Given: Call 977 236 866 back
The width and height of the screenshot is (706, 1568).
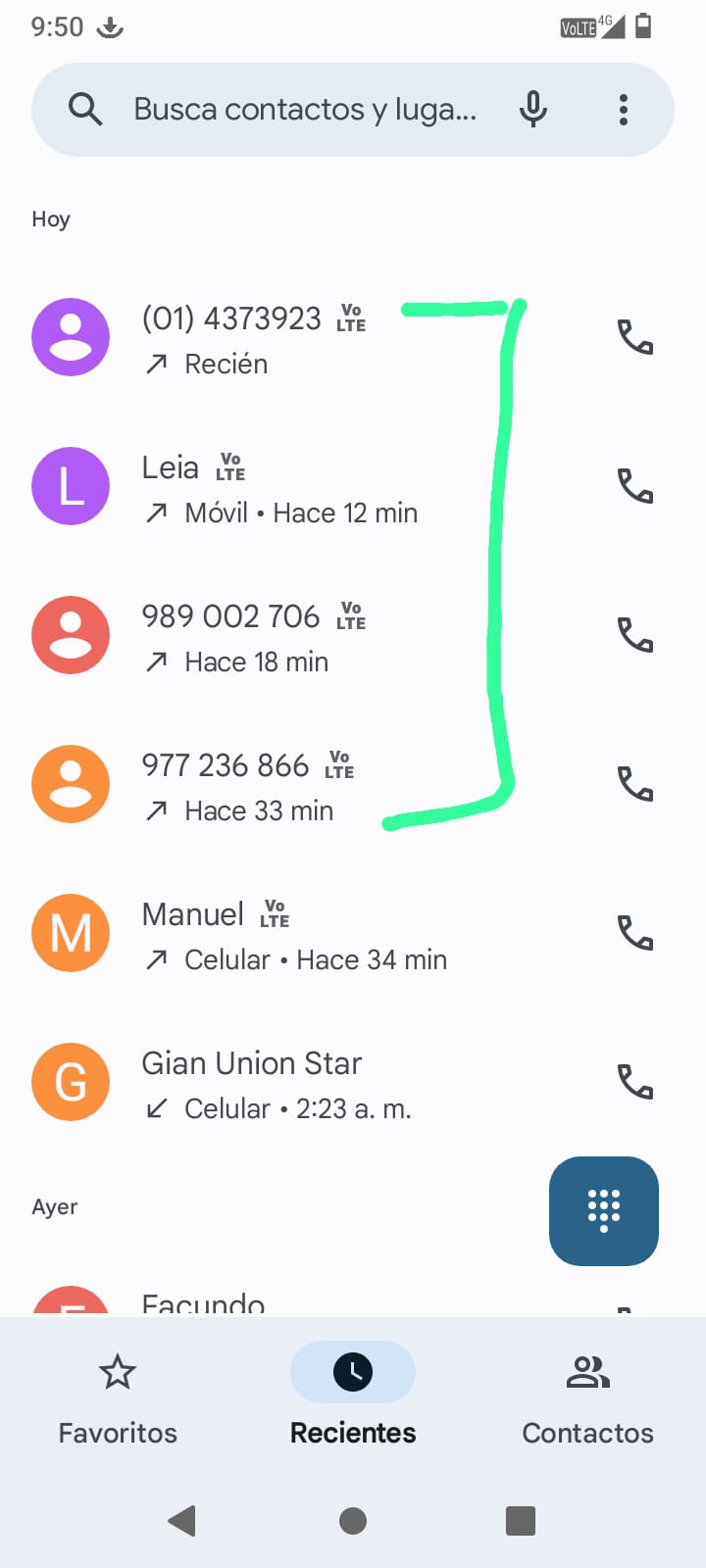Looking at the screenshot, I should [x=634, y=784].
